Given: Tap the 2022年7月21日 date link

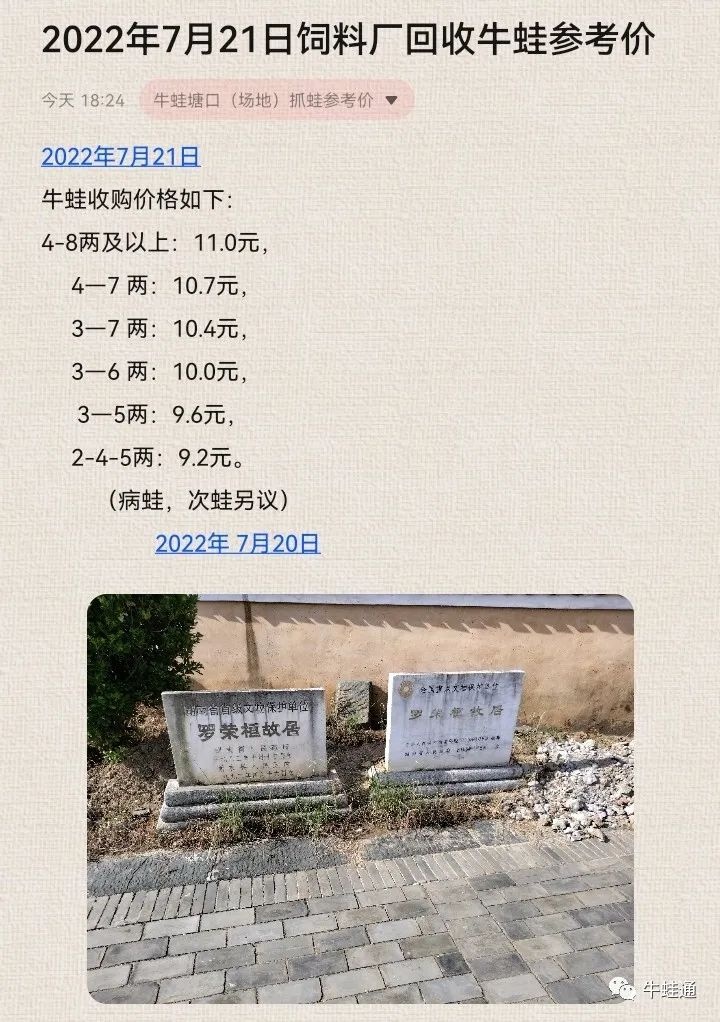Looking at the screenshot, I should 120,157.
